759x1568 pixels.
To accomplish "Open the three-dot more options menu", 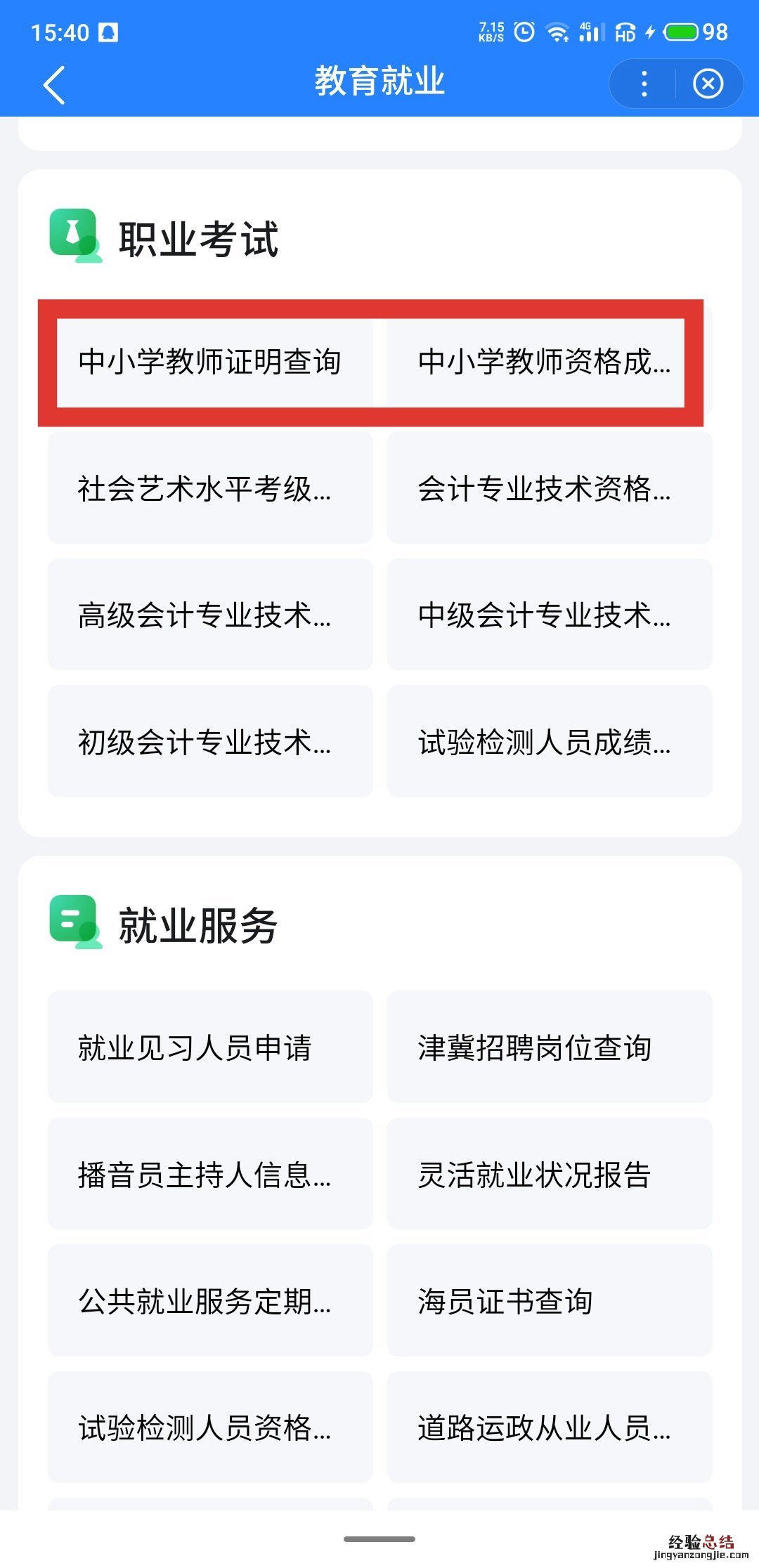I will tap(644, 83).
